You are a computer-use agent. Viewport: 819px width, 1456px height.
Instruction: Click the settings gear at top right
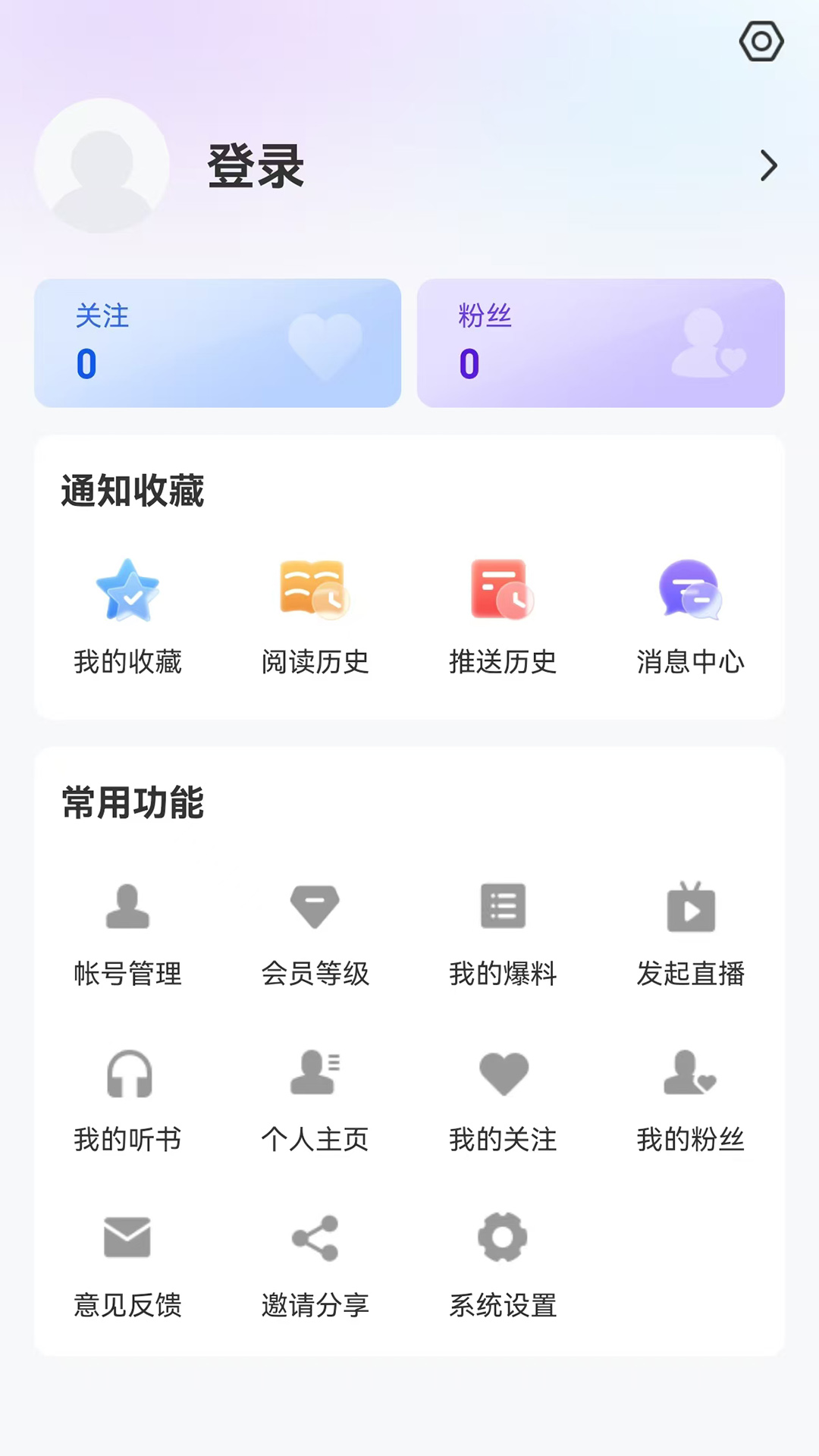(761, 42)
